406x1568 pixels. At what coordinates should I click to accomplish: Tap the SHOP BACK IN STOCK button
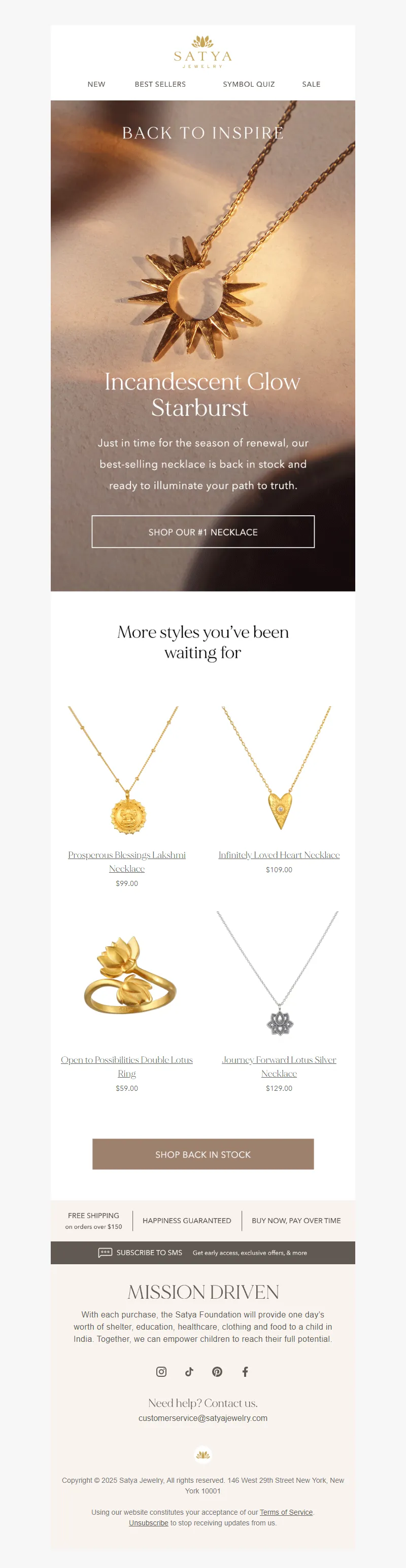click(x=203, y=1154)
